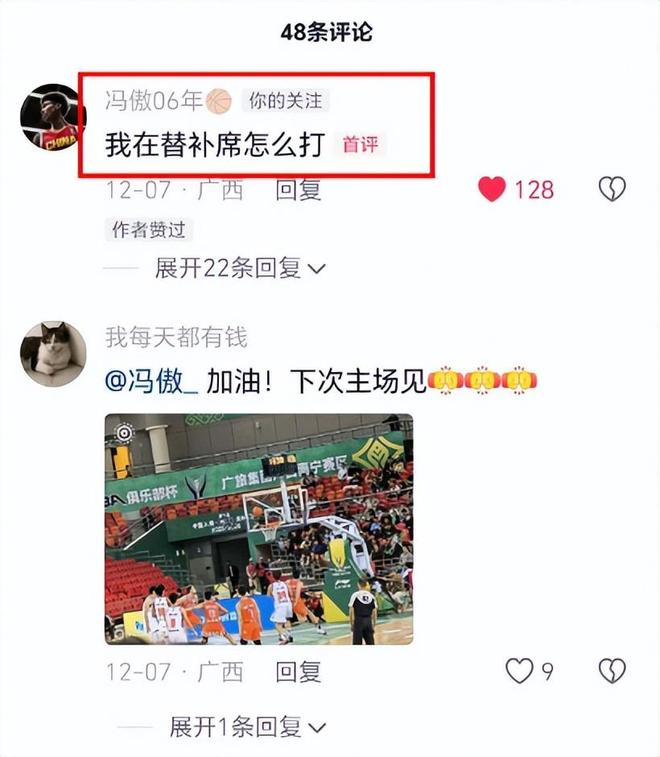Like 我每天都有钱's comment with 9 likes
Screen dimensions: 660x757
coord(519,671)
